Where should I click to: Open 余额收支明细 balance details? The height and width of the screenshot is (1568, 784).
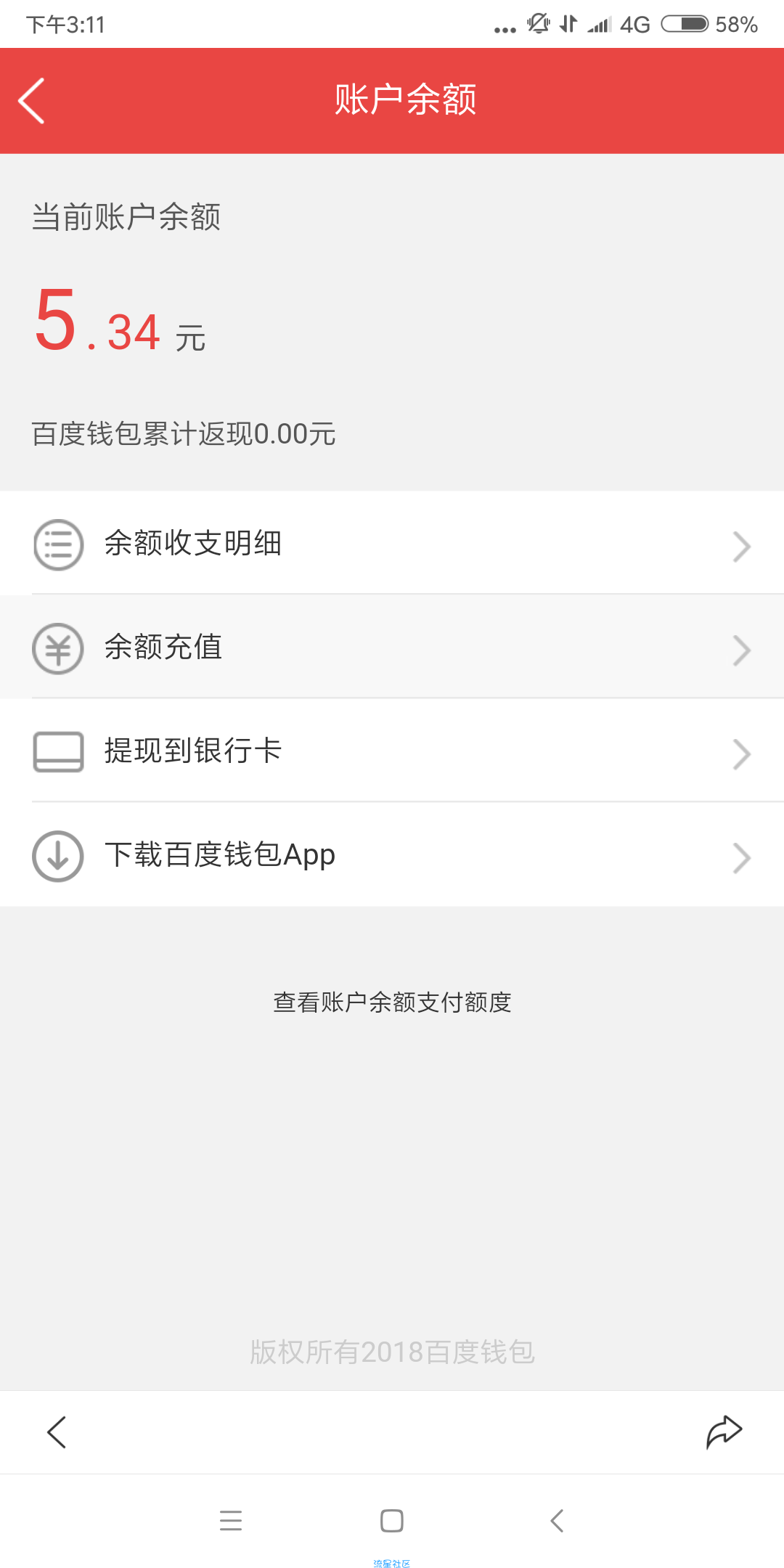392,542
